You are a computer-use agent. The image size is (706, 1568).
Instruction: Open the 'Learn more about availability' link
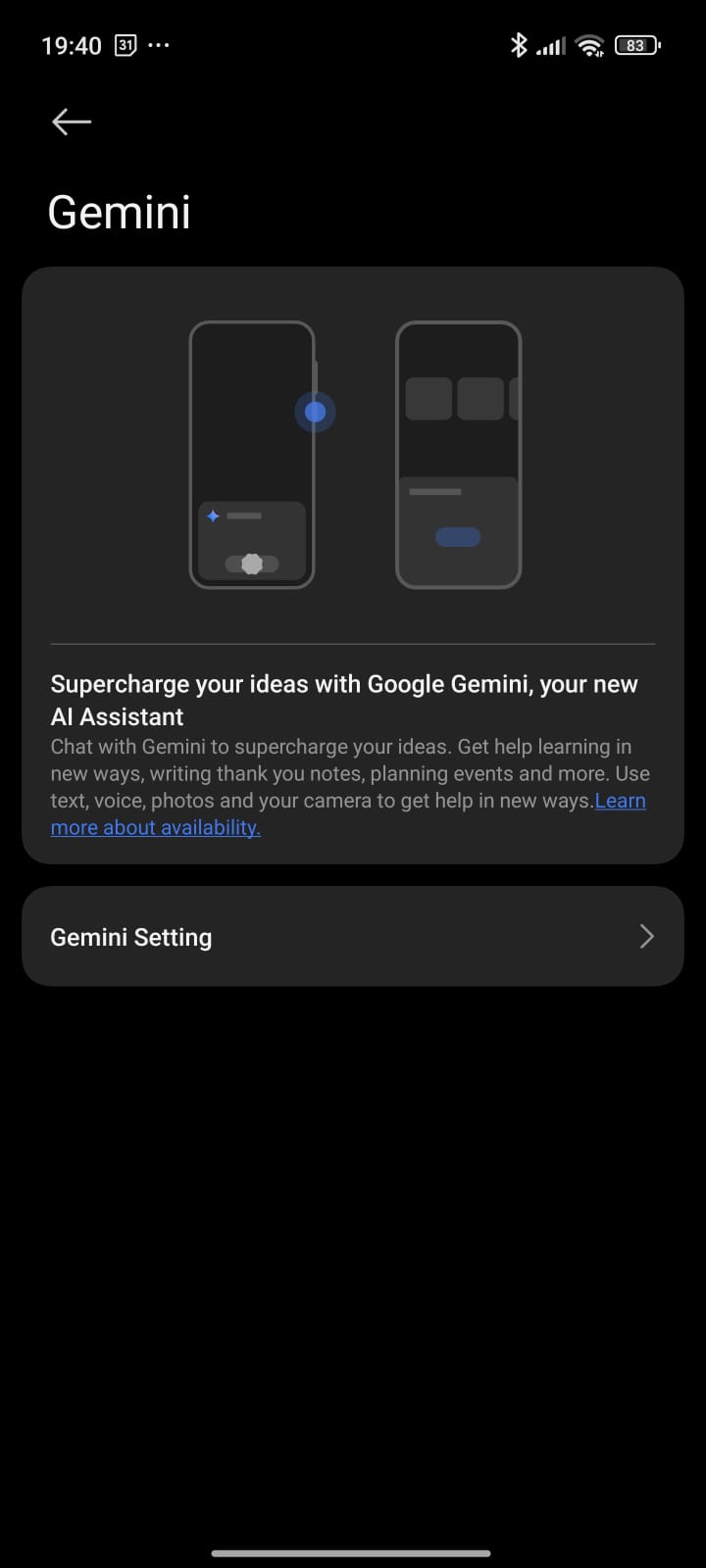coord(155,828)
